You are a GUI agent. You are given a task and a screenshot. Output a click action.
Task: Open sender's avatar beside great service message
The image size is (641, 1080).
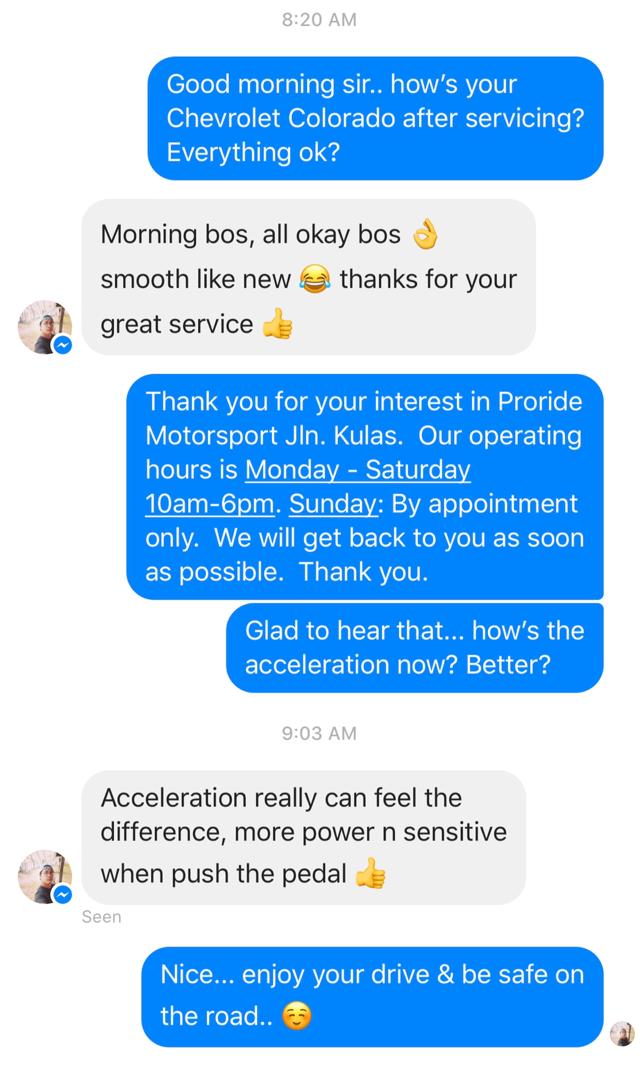[x=45, y=327]
